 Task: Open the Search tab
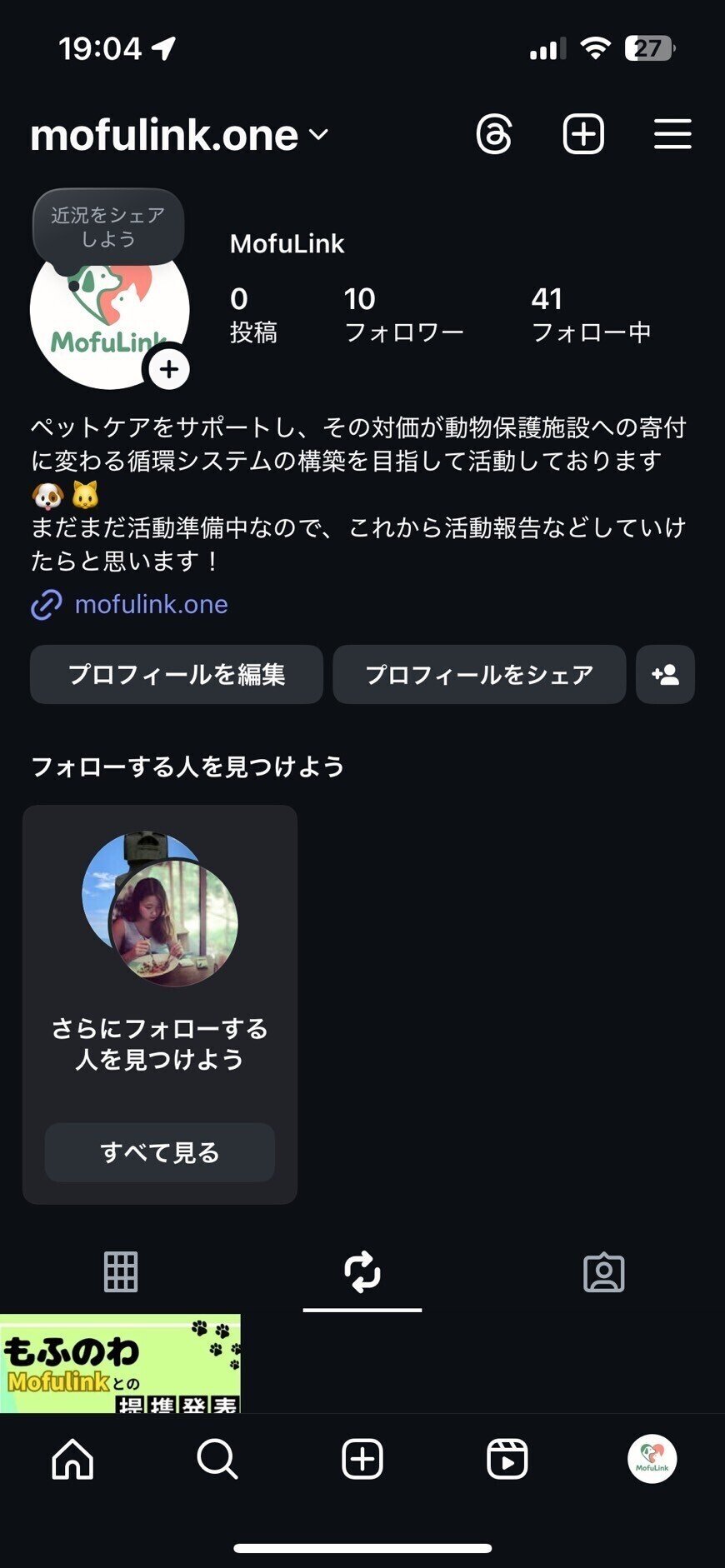[x=217, y=1459]
